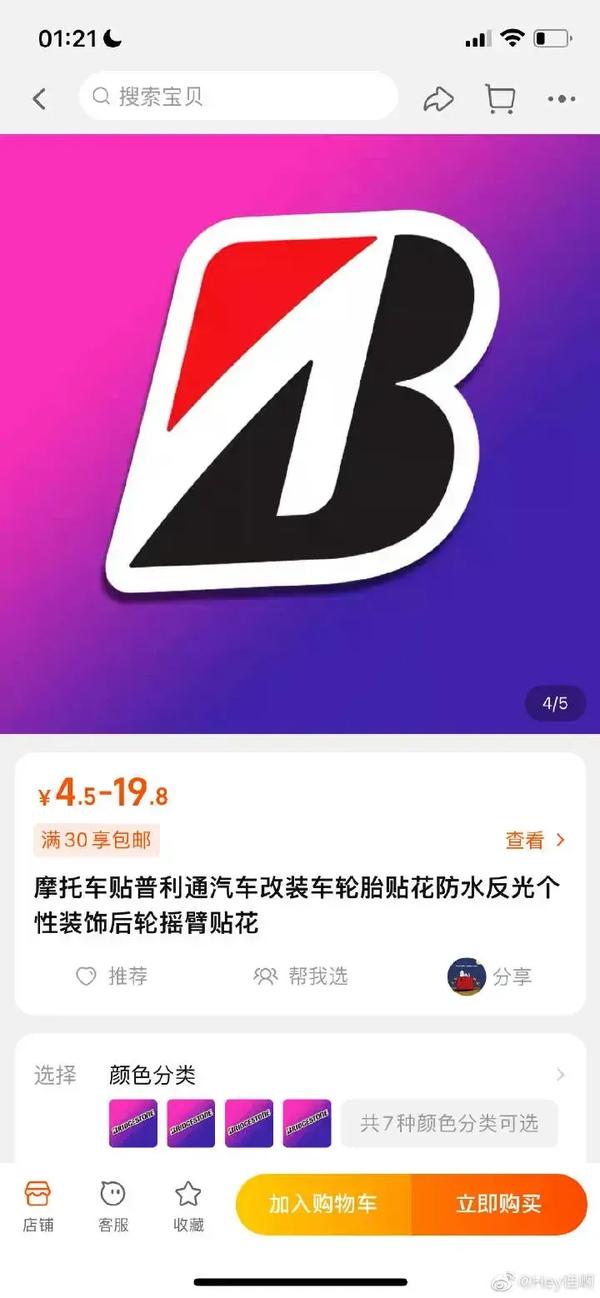Add item to favorites with 收藏
The image size is (600, 1298).
coord(188,1204)
